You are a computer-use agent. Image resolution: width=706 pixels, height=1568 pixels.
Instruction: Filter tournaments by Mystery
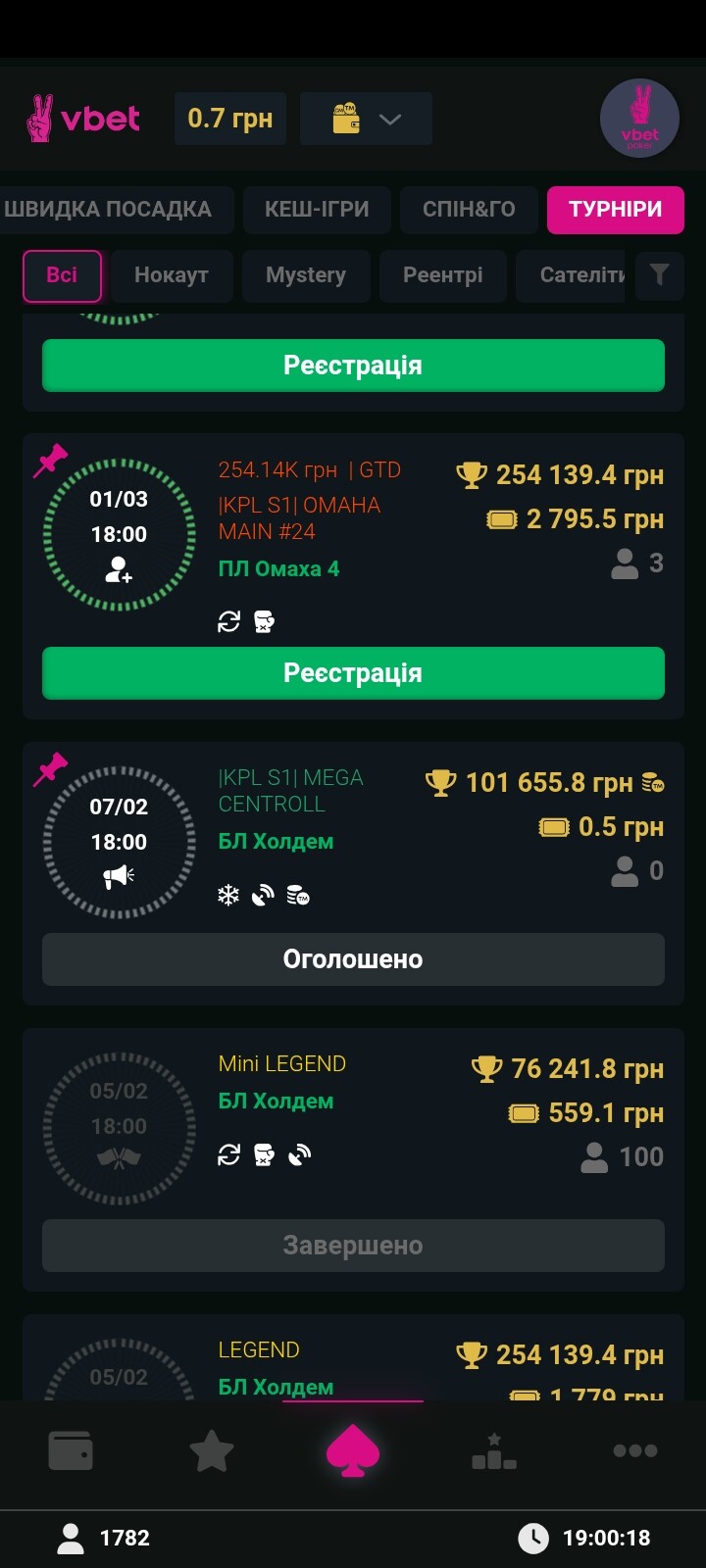(306, 275)
